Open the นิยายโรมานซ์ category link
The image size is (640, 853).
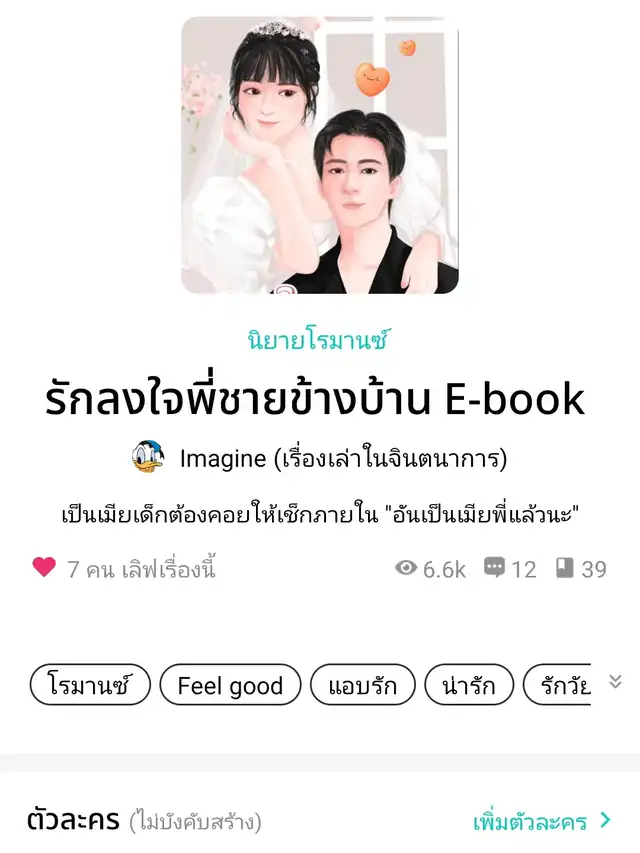320,340
